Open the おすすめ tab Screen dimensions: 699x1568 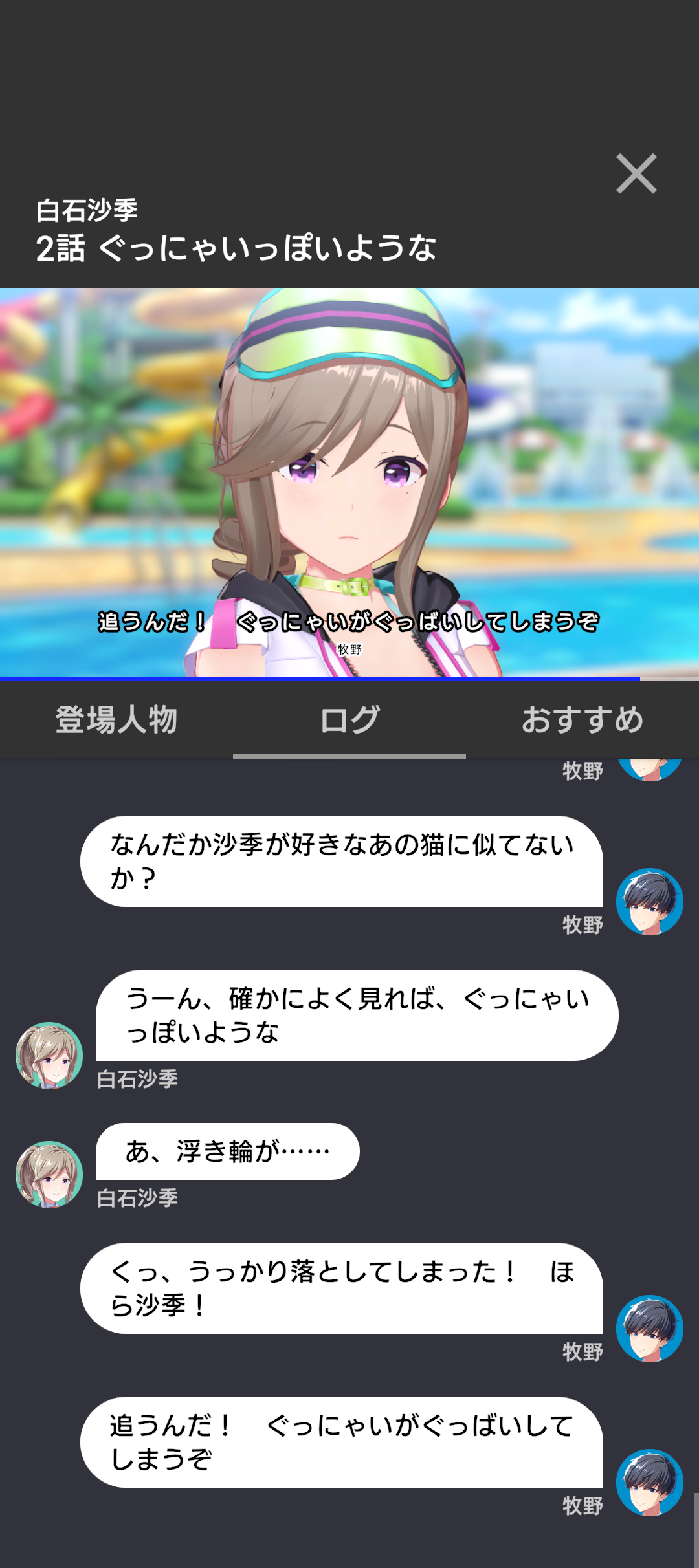pyautogui.click(x=582, y=719)
